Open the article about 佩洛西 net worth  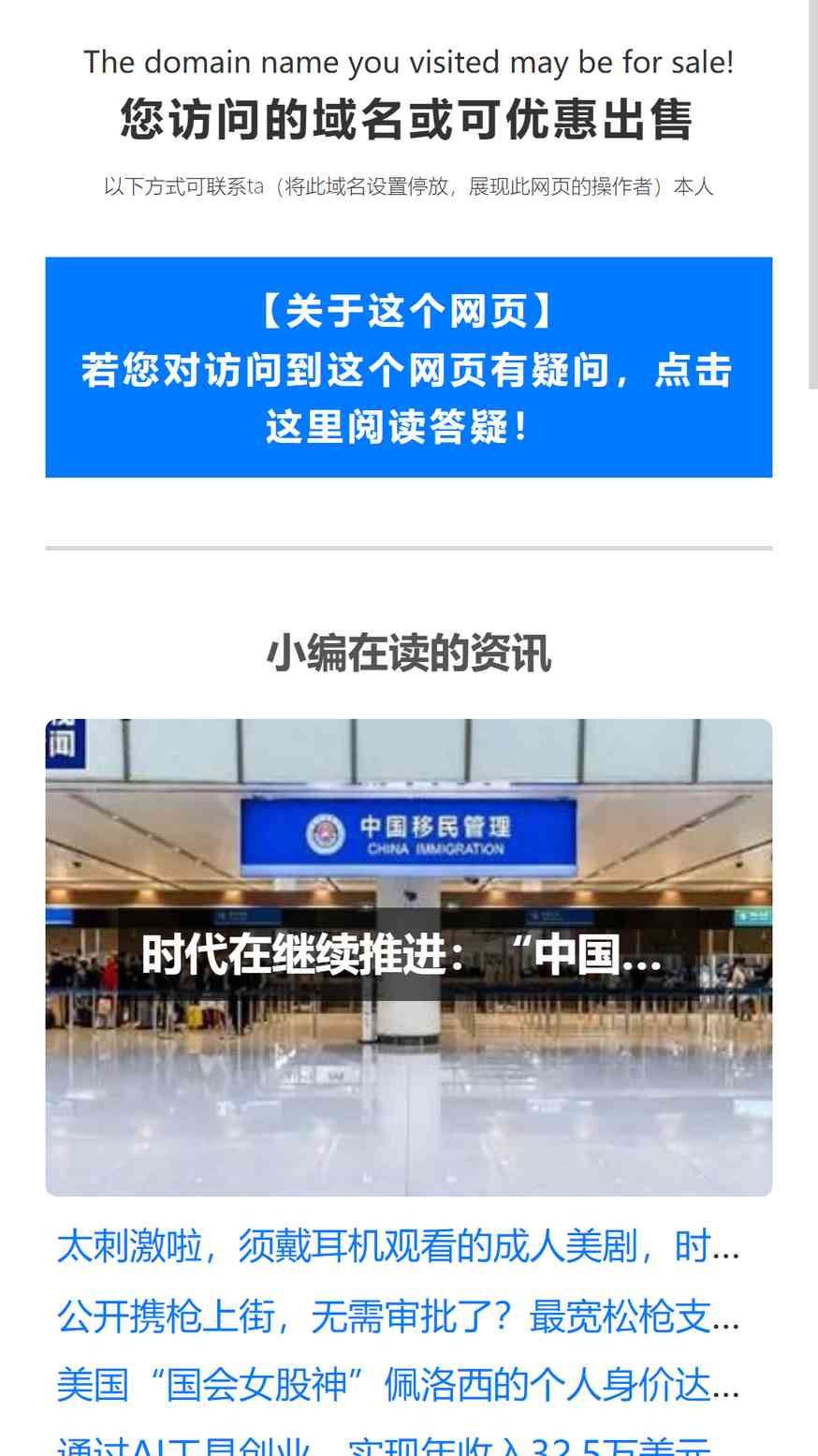tap(399, 1386)
